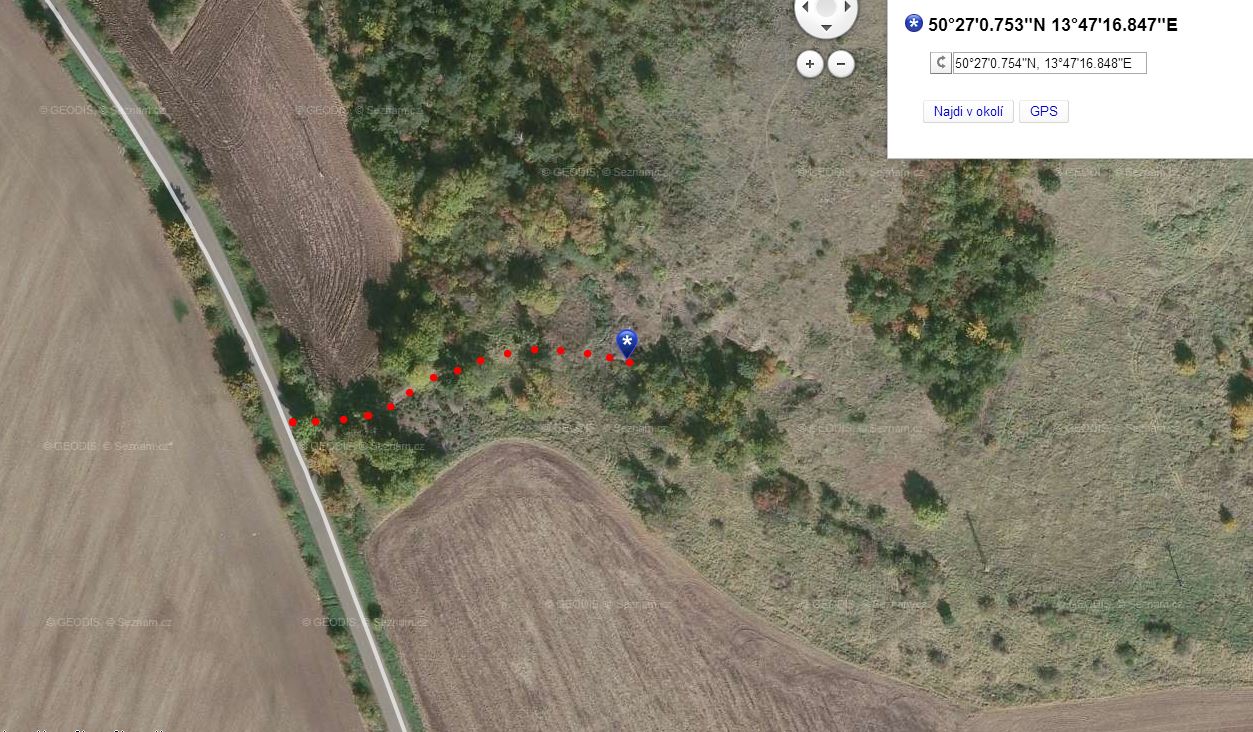
Task: Pan the map left using the arrow
Action: pyautogui.click(x=805, y=7)
